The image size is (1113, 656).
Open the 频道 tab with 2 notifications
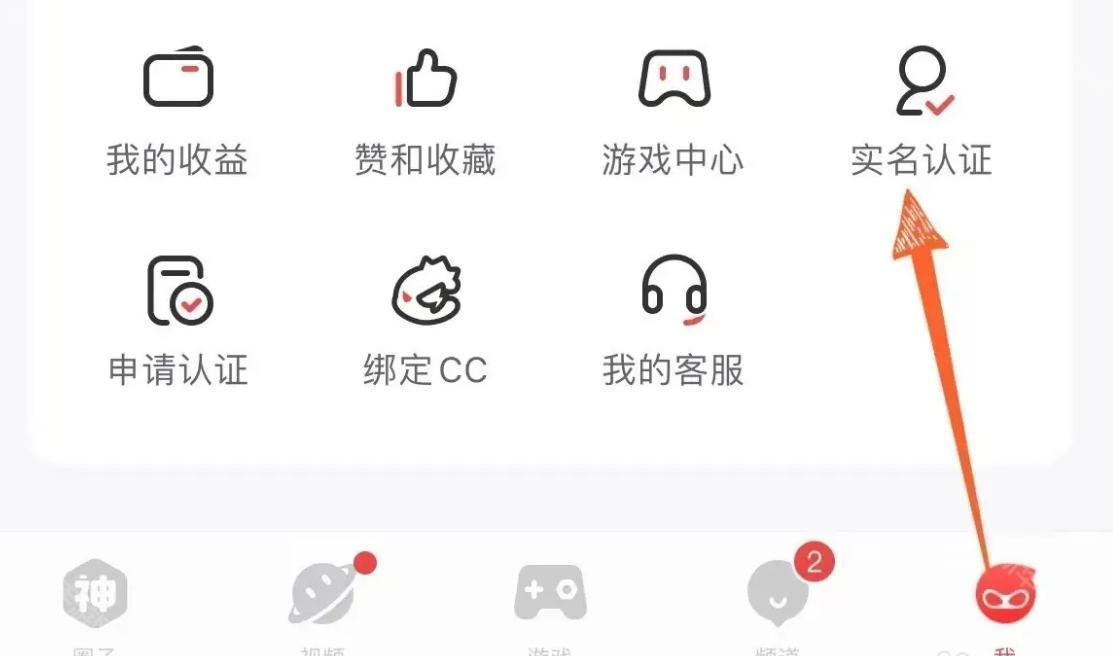pyautogui.click(x=778, y=597)
